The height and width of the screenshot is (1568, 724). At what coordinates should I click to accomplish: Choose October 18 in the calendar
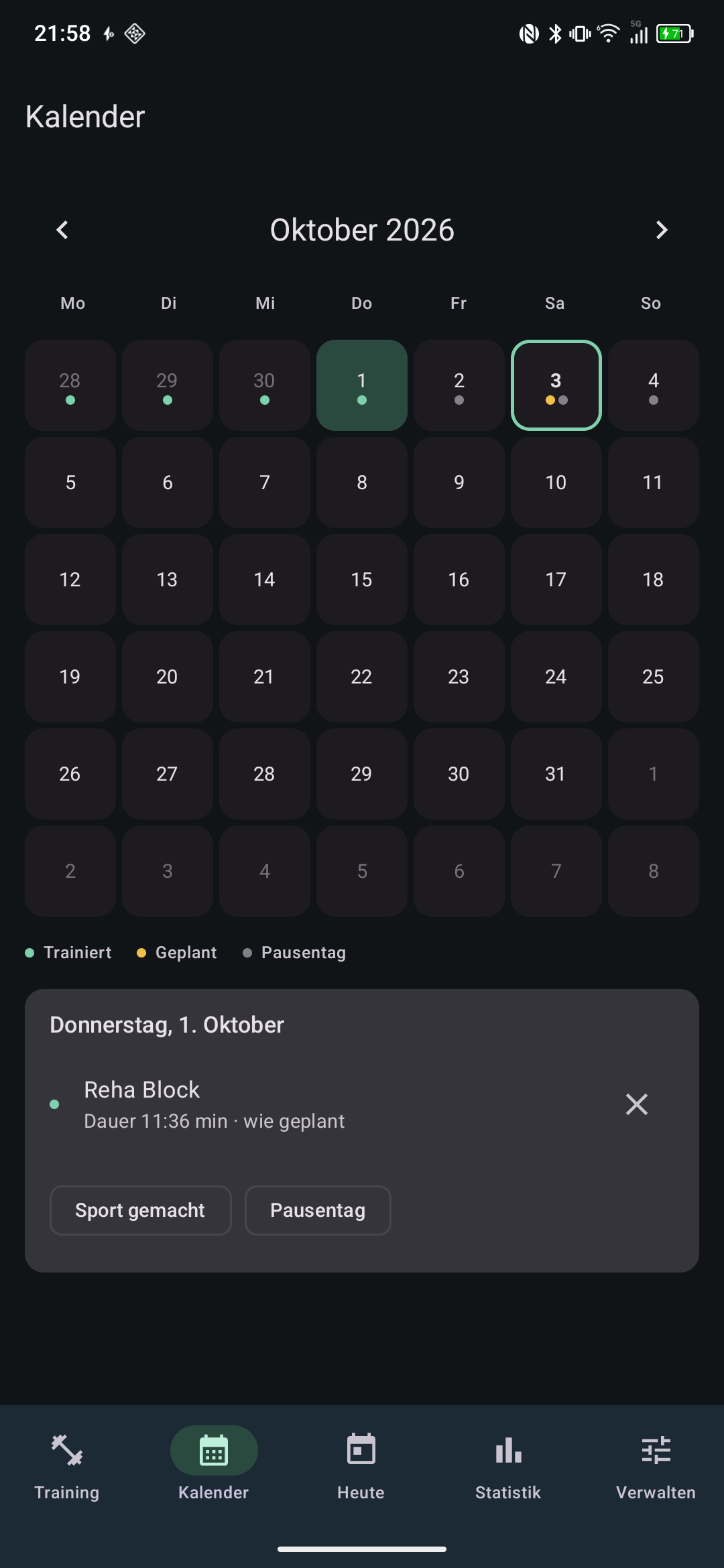(654, 580)
